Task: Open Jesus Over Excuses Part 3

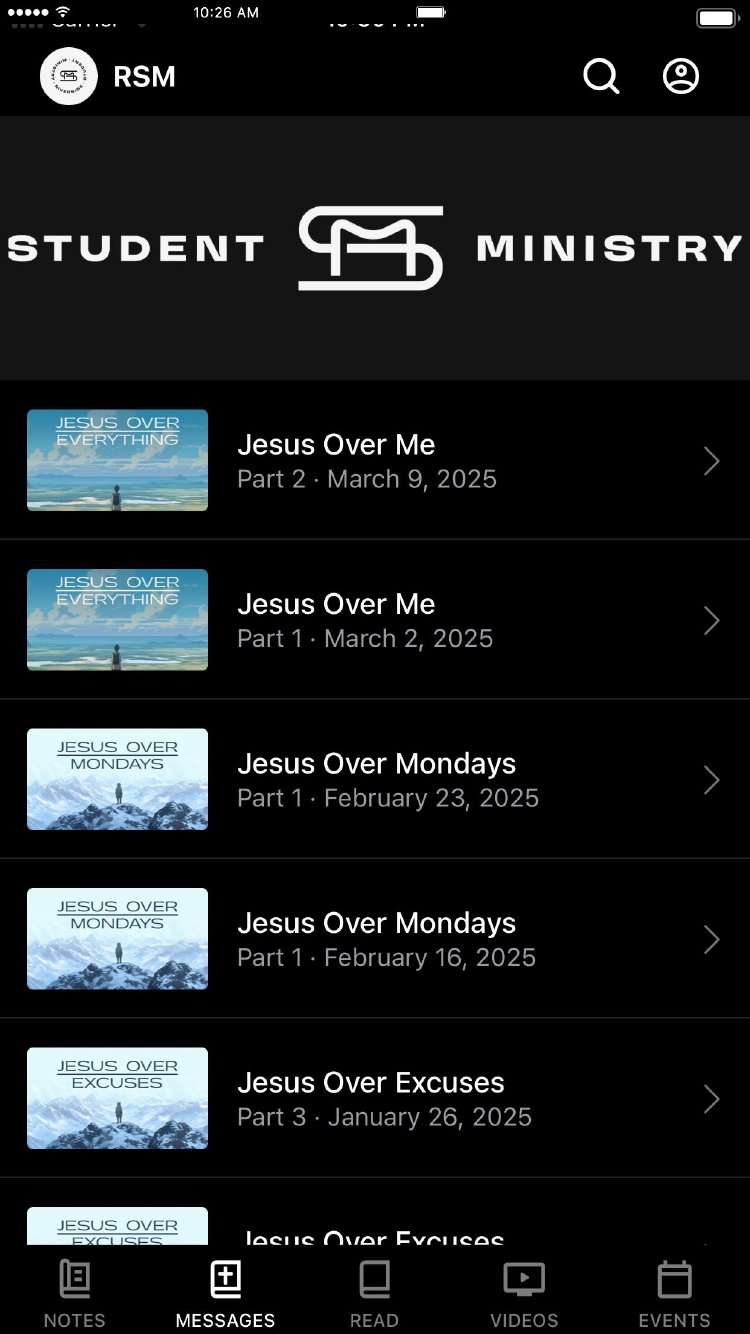Action: [x=375, y=1098]
